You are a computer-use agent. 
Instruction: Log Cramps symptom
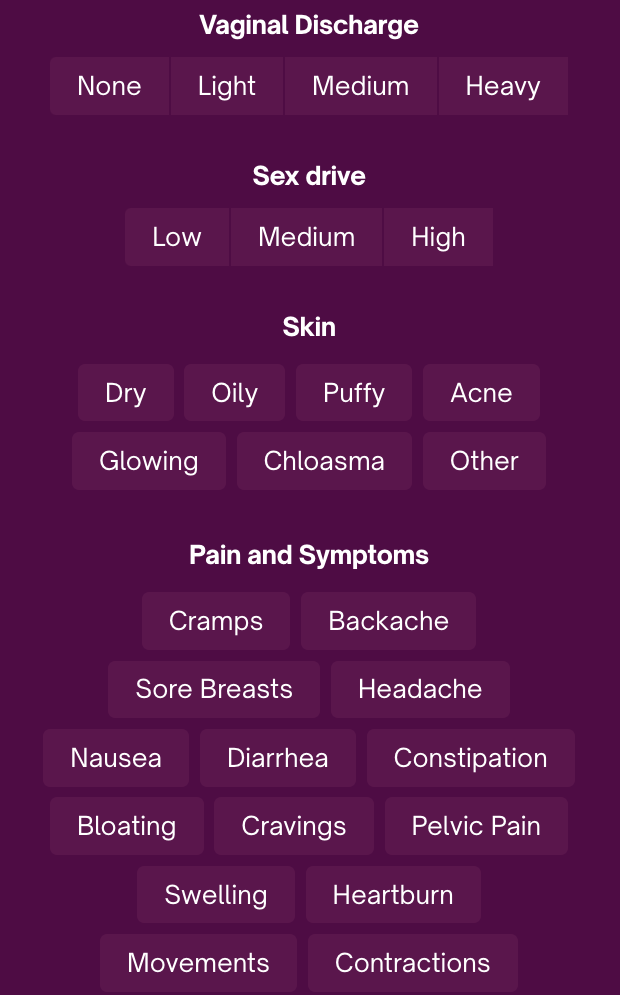216,621
